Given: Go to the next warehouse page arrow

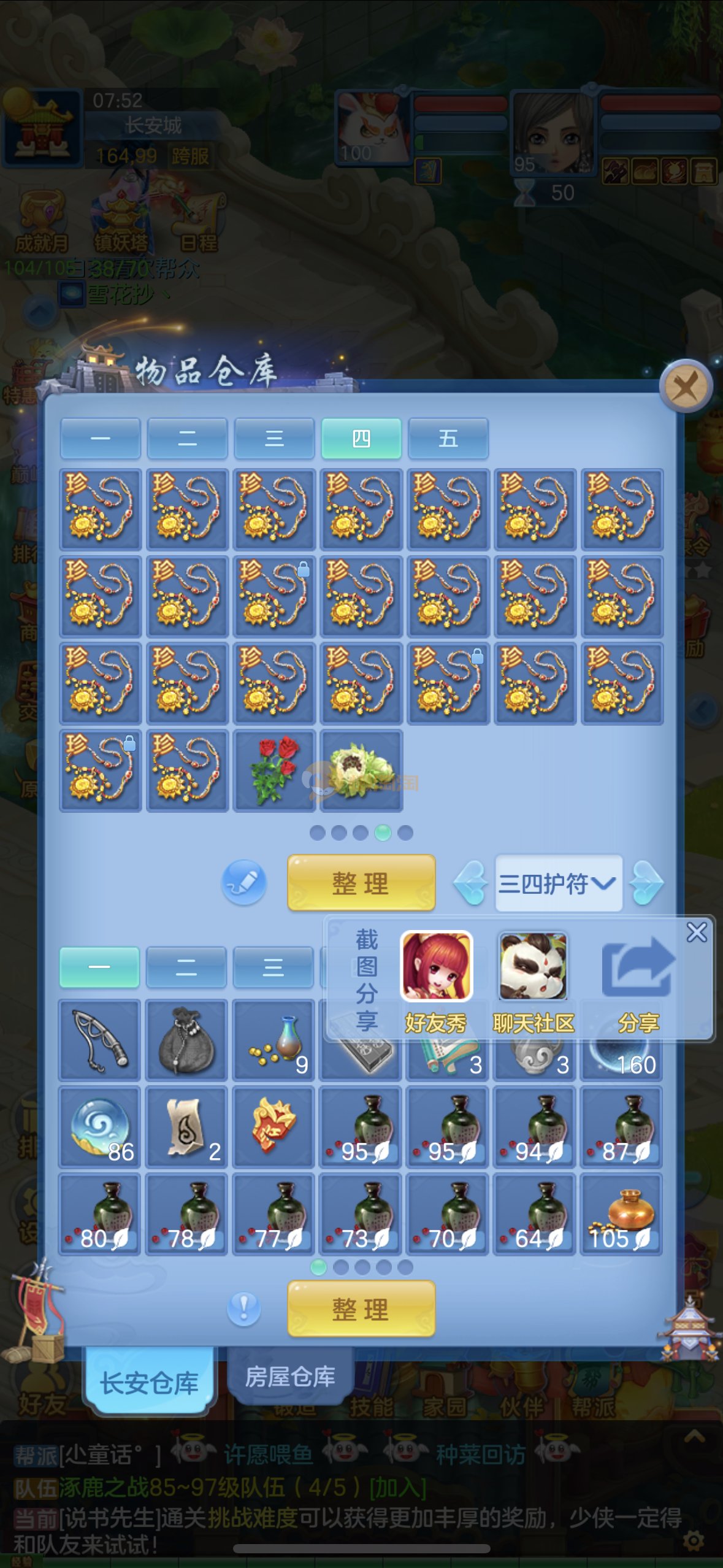Looking at the screenshot, I should coord(646,883).
